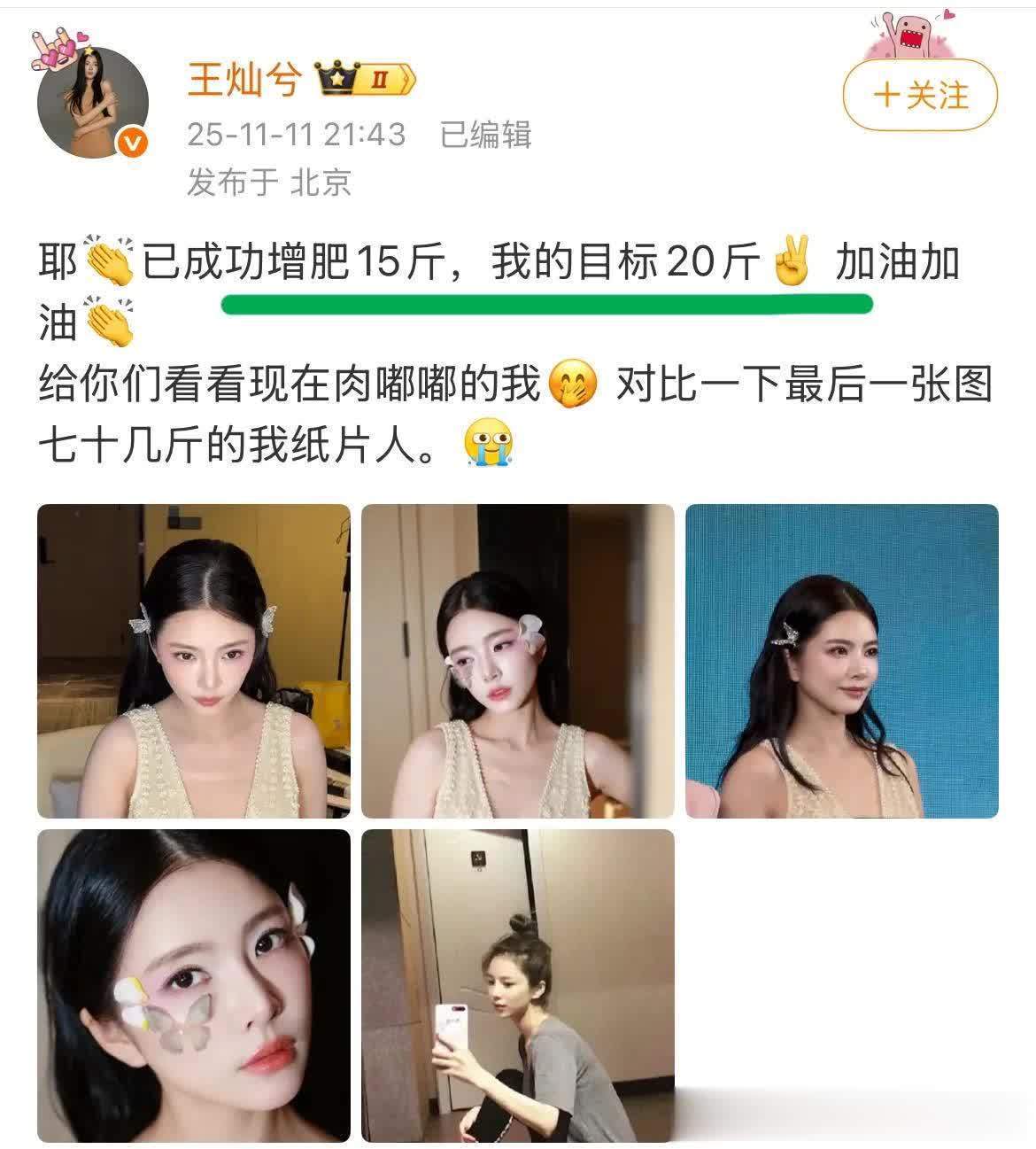This screenshot has width=1036, height=1149.
Task: Open third photo with blue background
Action: [841, 661]
